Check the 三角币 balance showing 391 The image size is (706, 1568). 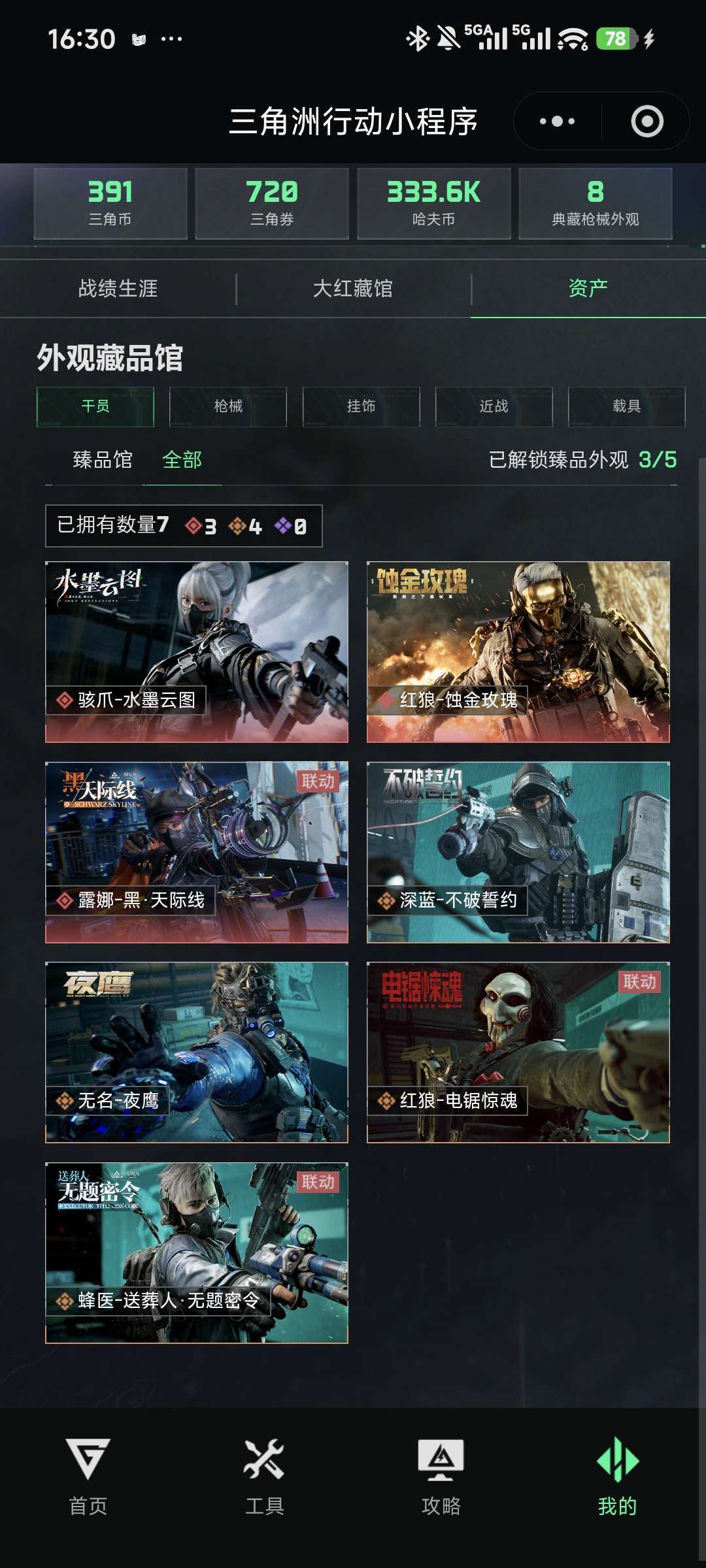[x=109, y=203]
